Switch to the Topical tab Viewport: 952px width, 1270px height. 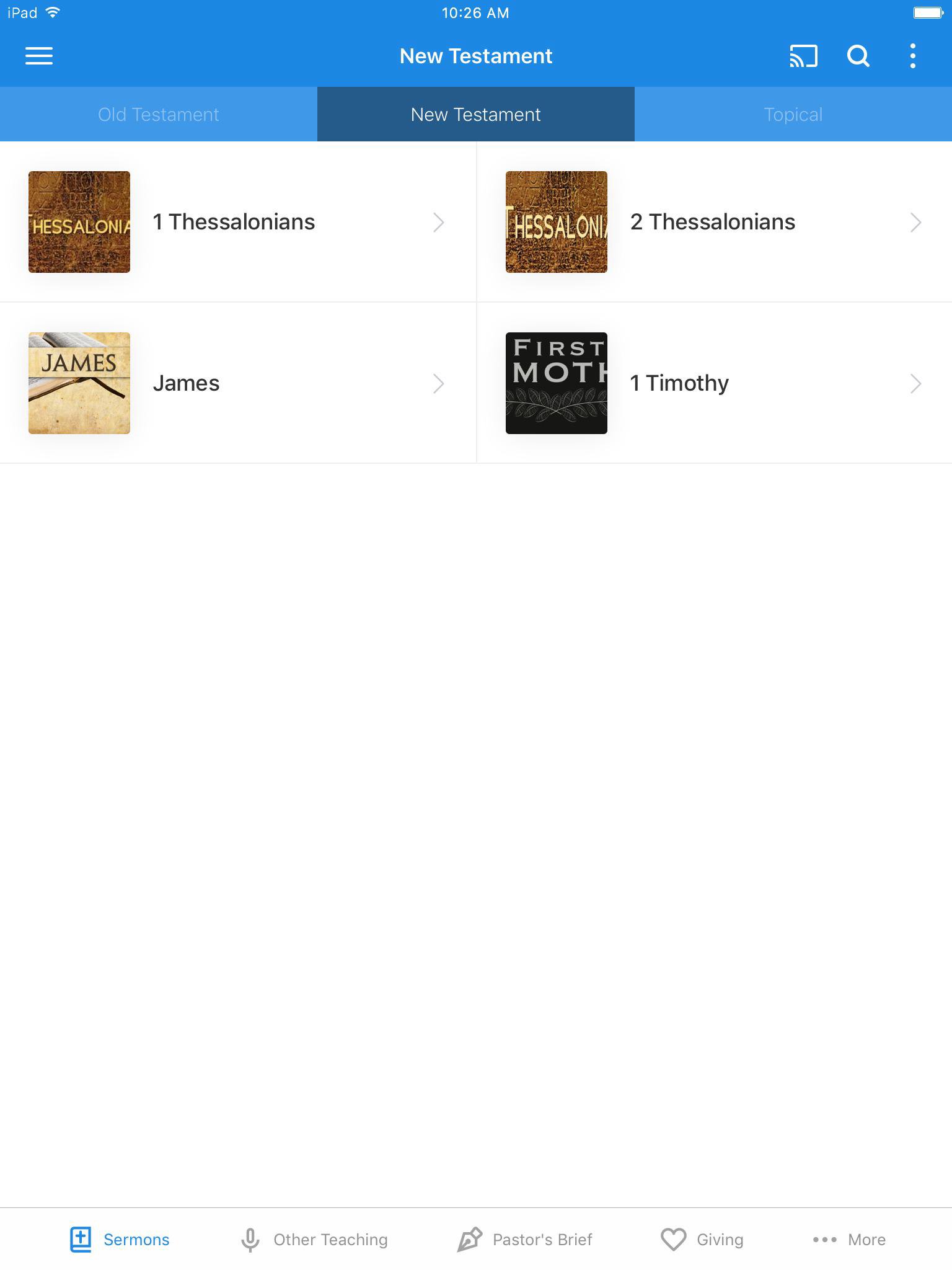pos(793,115)
